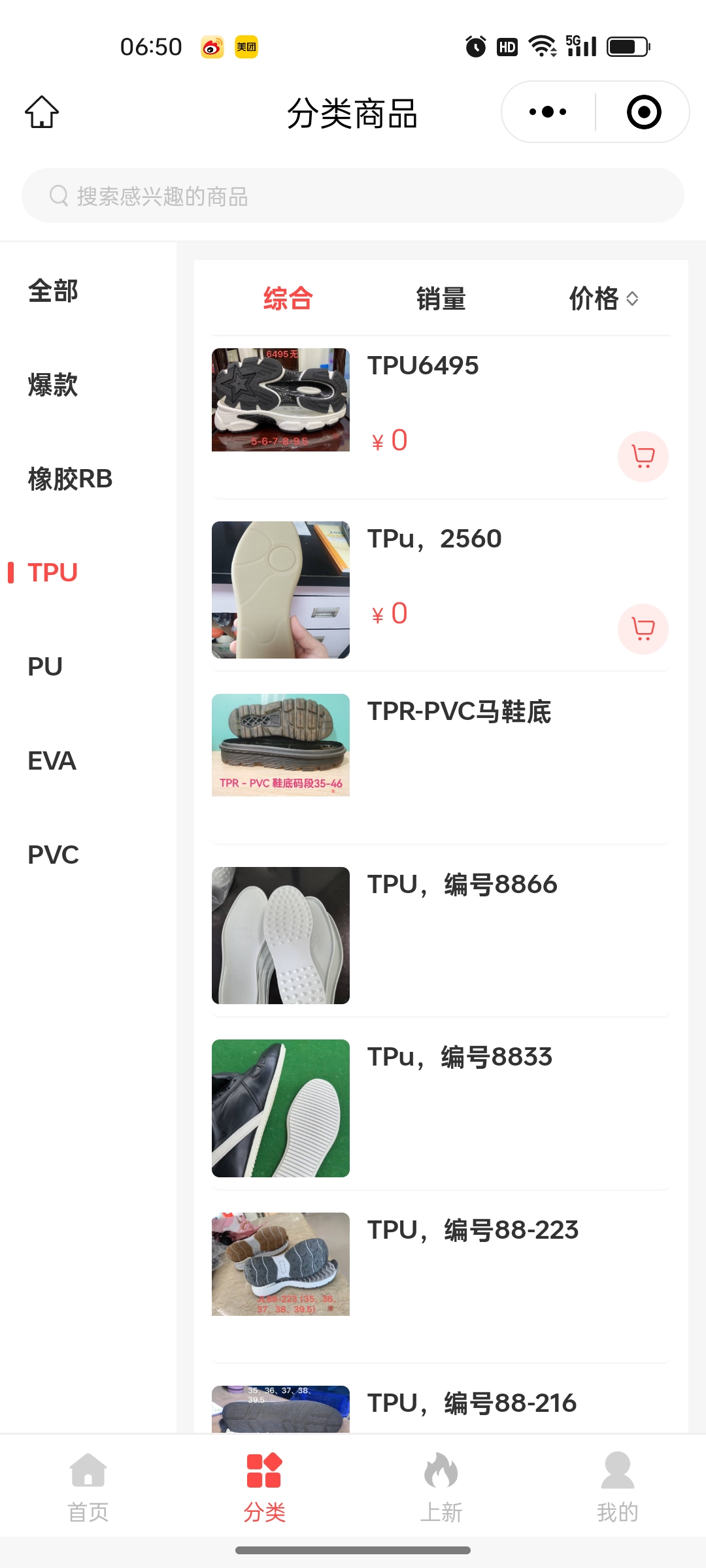The width and height of the screenshot is (706, 1568).
Task: Switch to the PU category
Action: (45, 667)
